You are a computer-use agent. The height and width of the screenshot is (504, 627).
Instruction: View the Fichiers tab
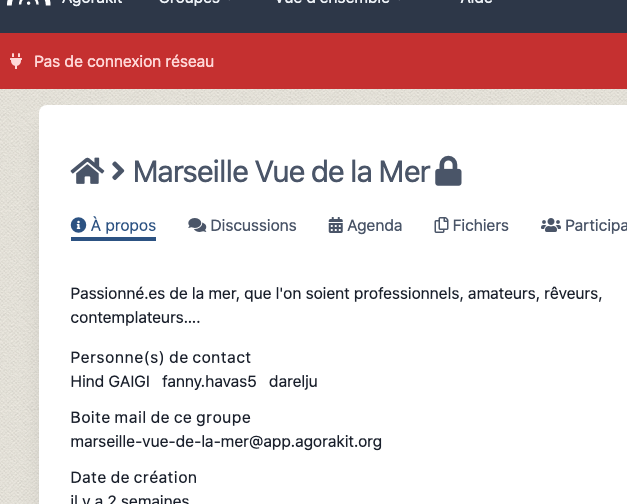(x=471, y=225)
